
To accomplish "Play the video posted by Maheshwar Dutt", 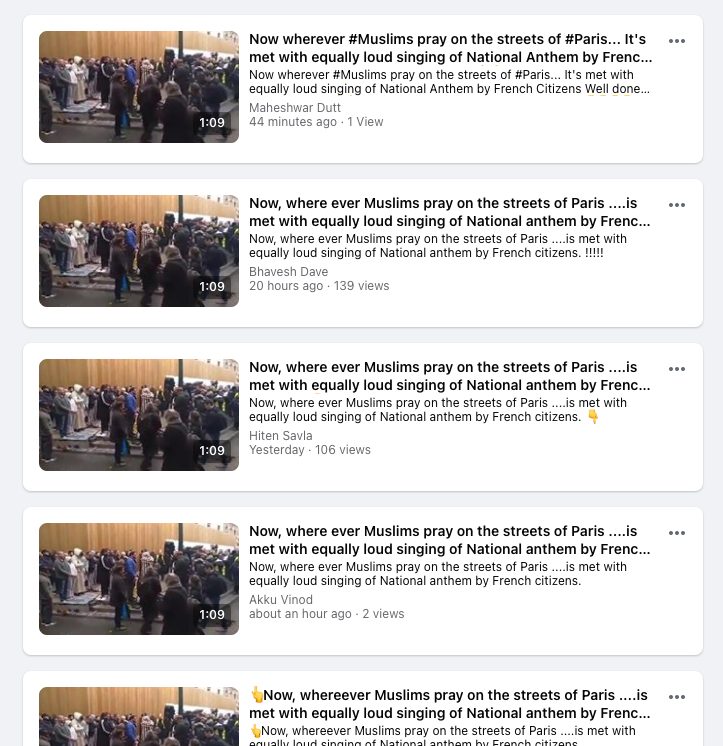I will click(139, 87).
